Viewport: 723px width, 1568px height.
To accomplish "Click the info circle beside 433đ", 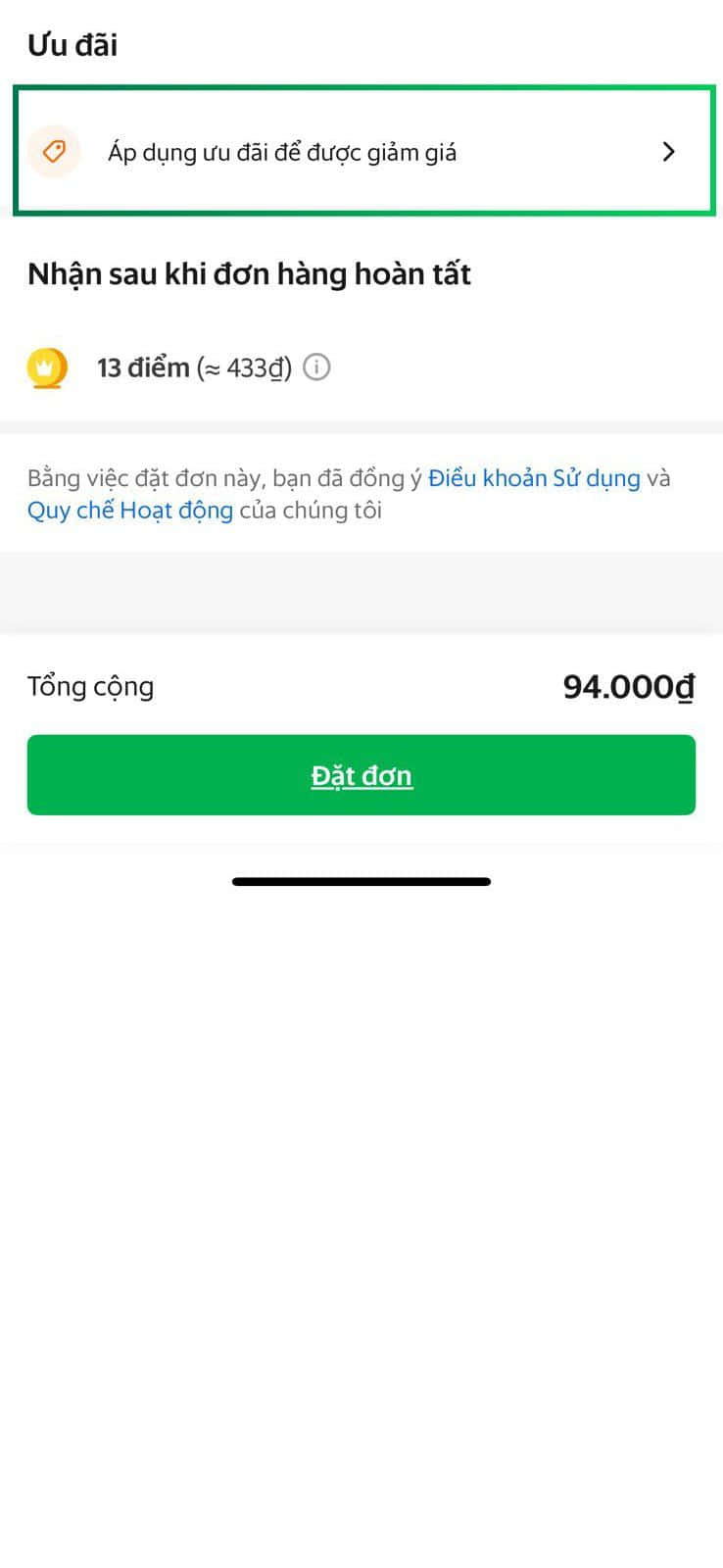I will point(315,367).
